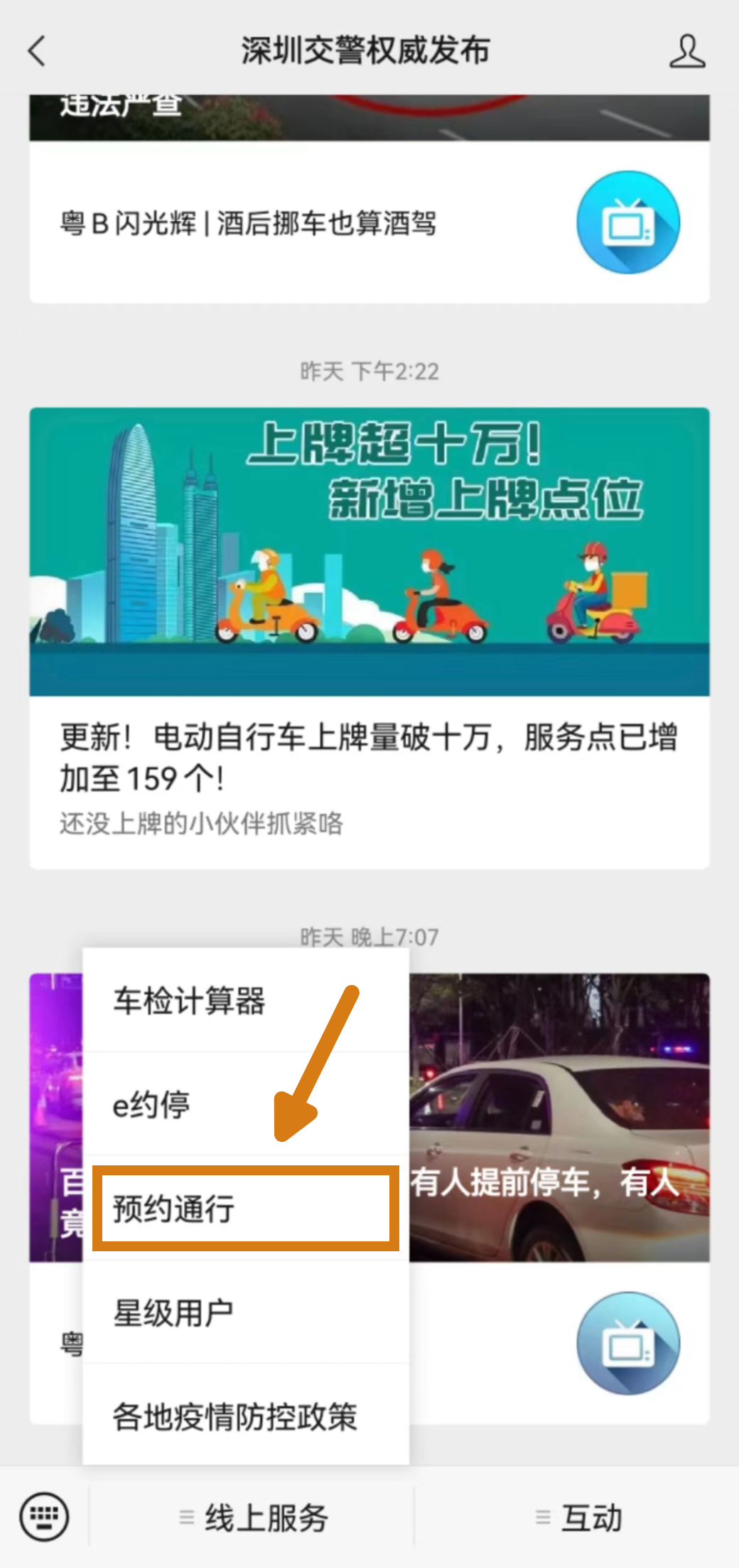Screen dimensions: 739x1568
Task: Open 各地疫情防控政策
Action: point(235,1416)
